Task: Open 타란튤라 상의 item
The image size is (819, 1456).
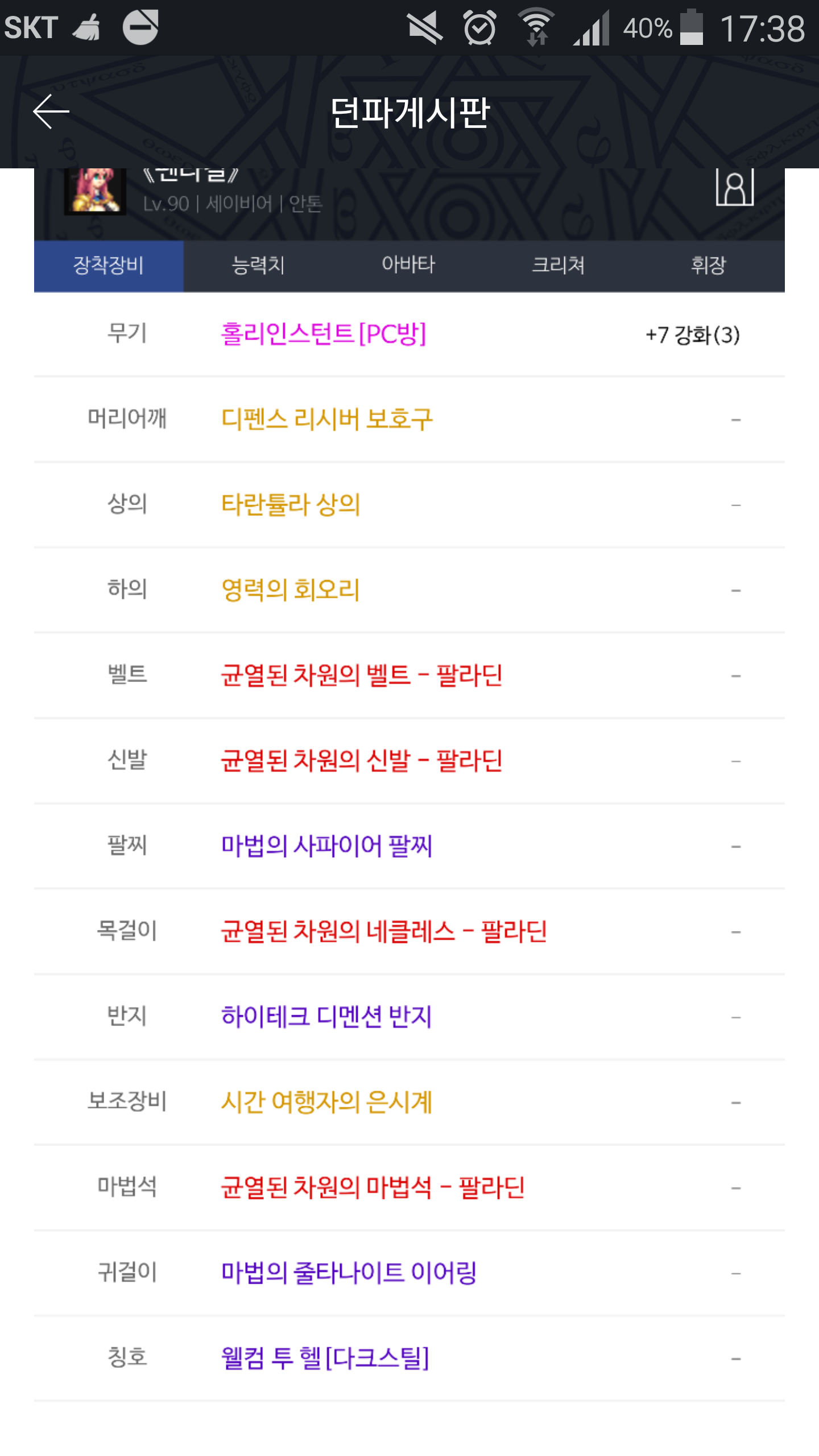Action: pos(291,504)
